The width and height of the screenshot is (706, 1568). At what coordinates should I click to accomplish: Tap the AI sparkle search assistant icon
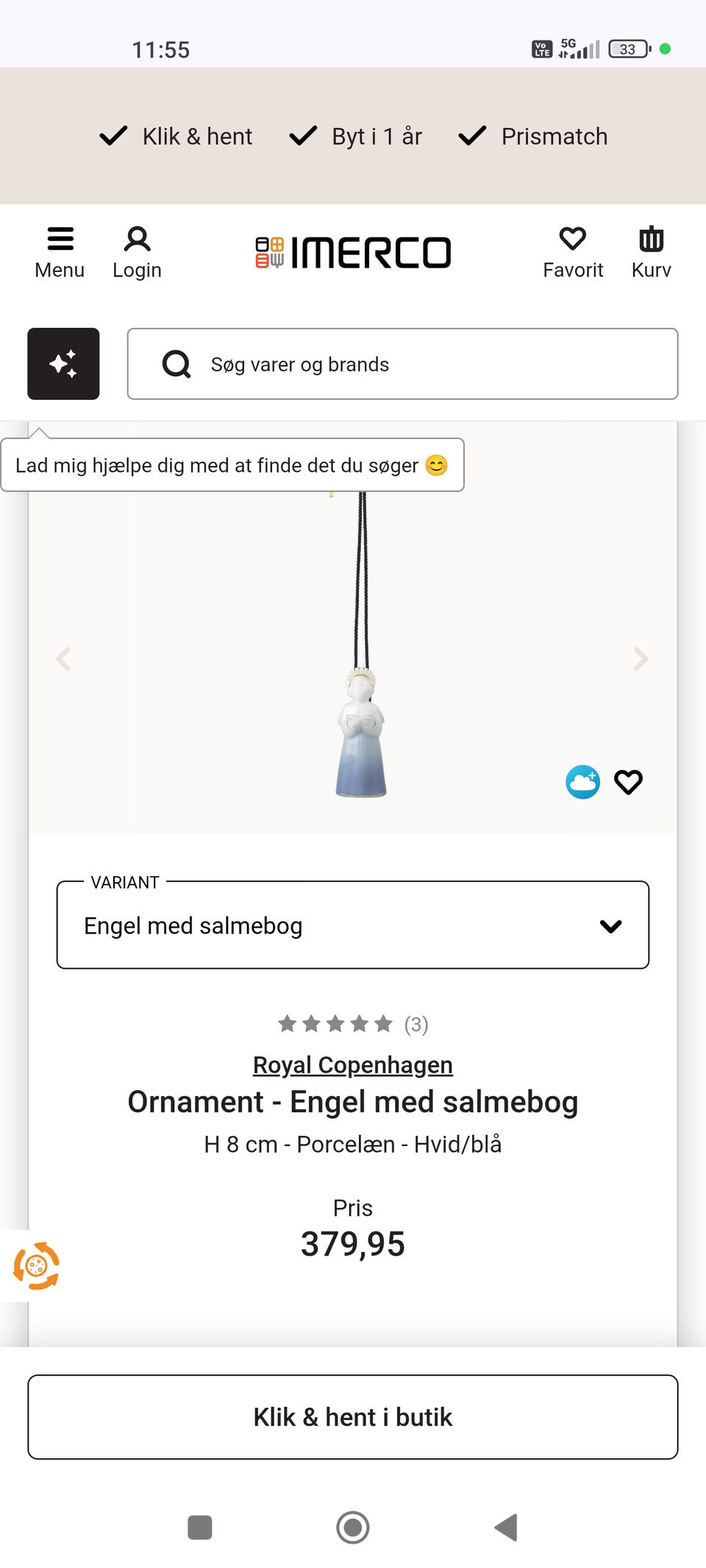[63, 364]
